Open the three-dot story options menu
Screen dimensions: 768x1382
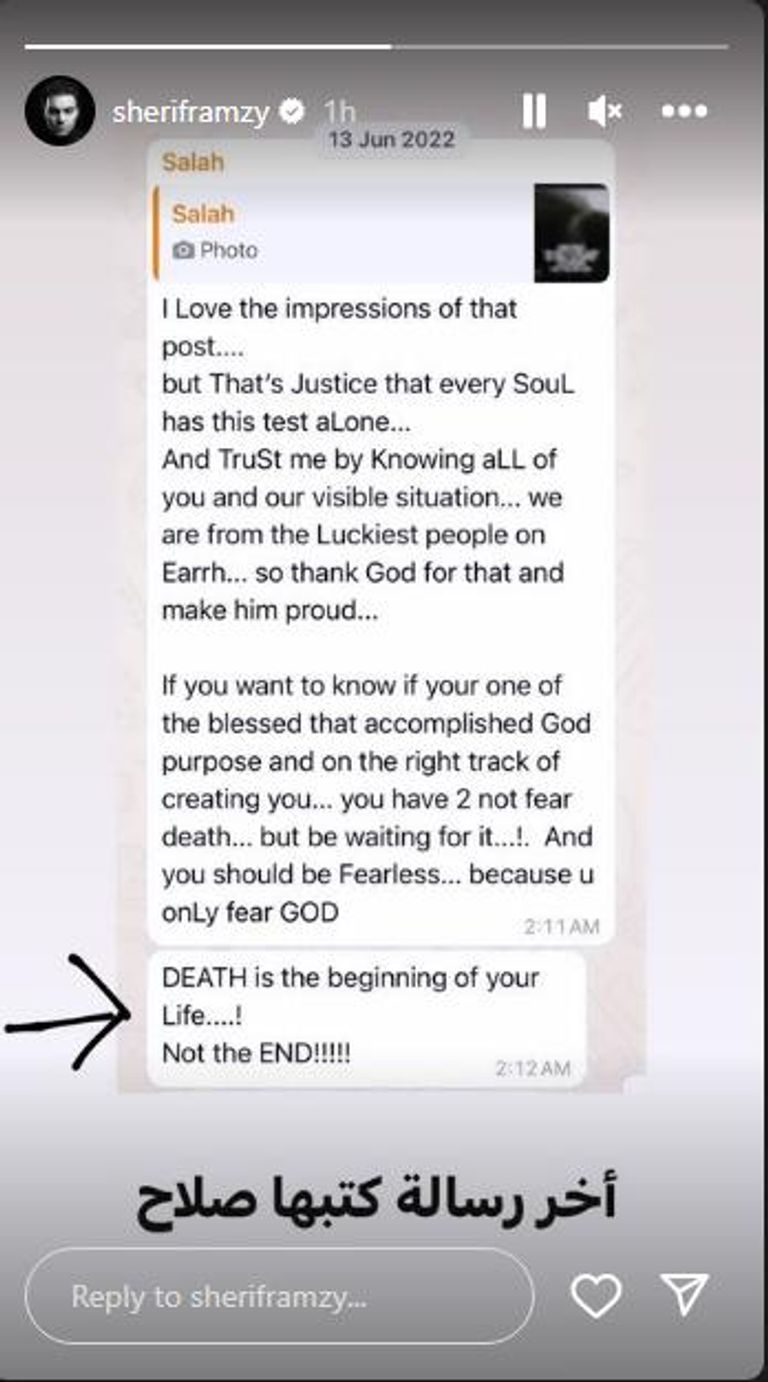click(x=685, y=112)
